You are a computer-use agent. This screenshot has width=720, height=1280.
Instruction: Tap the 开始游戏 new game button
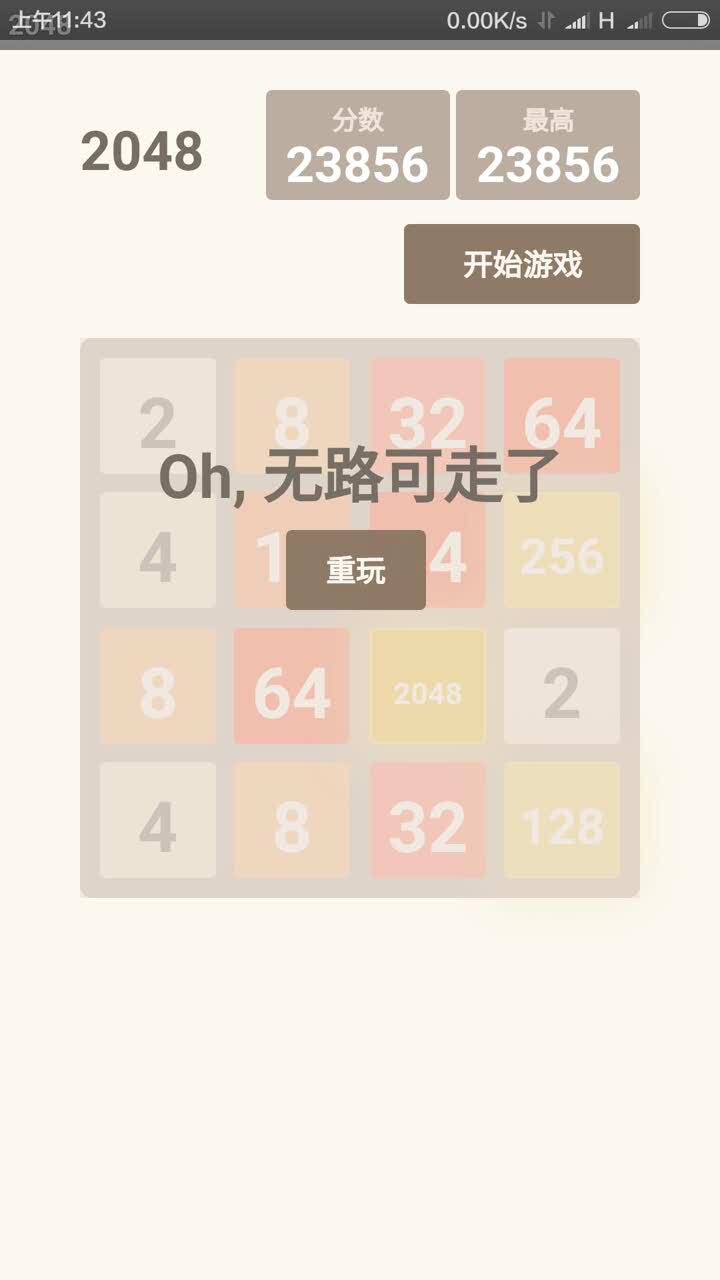(521, 264)
